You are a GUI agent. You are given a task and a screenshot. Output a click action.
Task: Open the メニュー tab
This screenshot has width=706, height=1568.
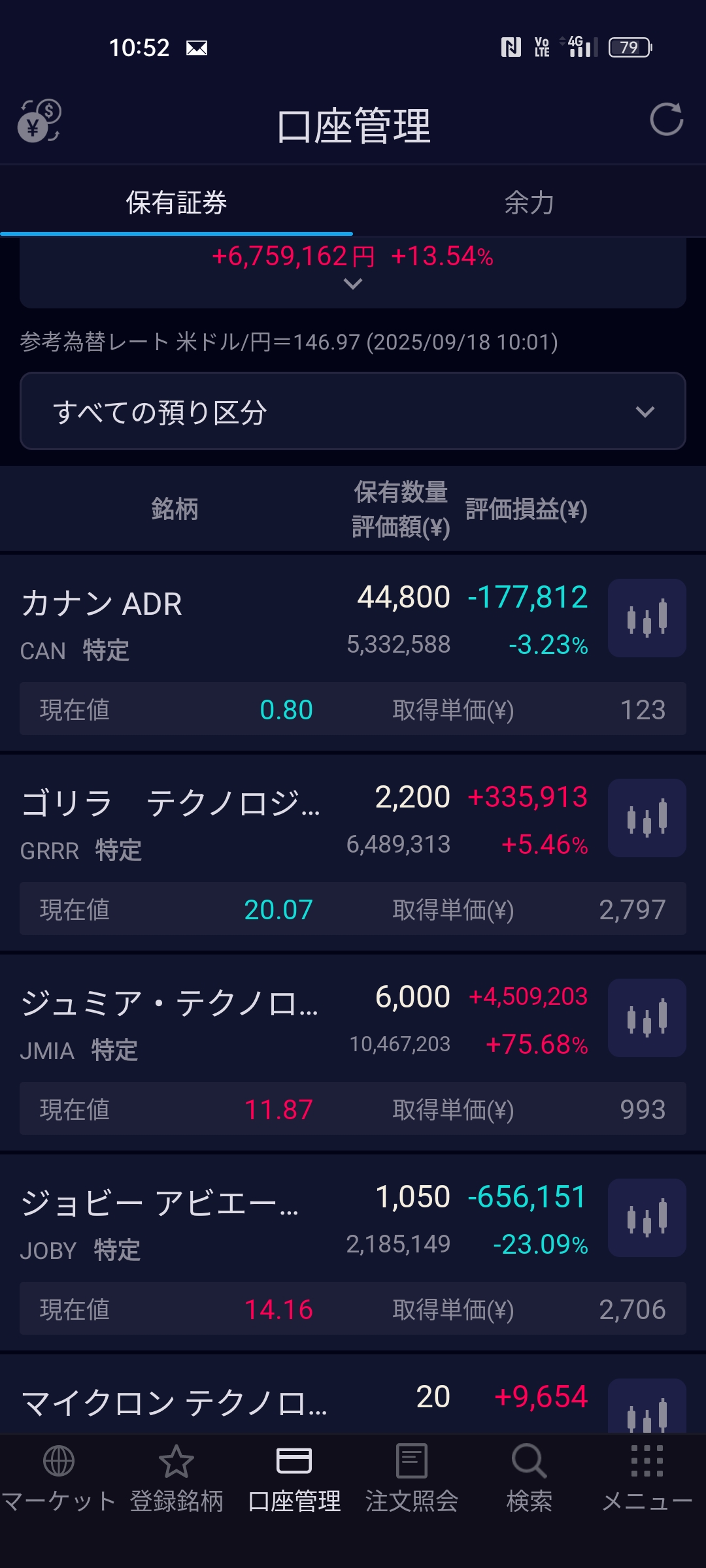click(x=647, y=1478)
